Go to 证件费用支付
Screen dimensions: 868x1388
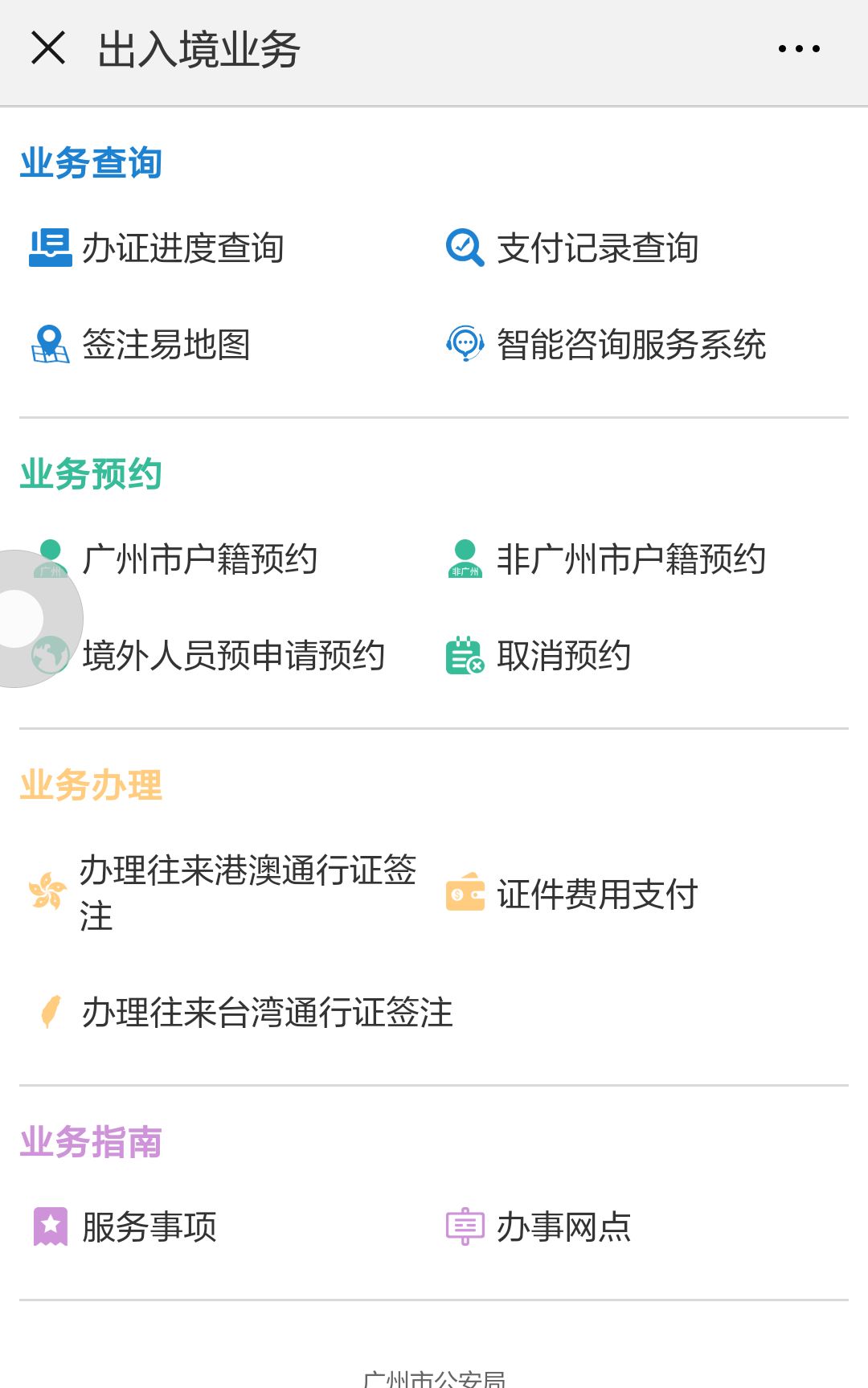tap(596, 894)
